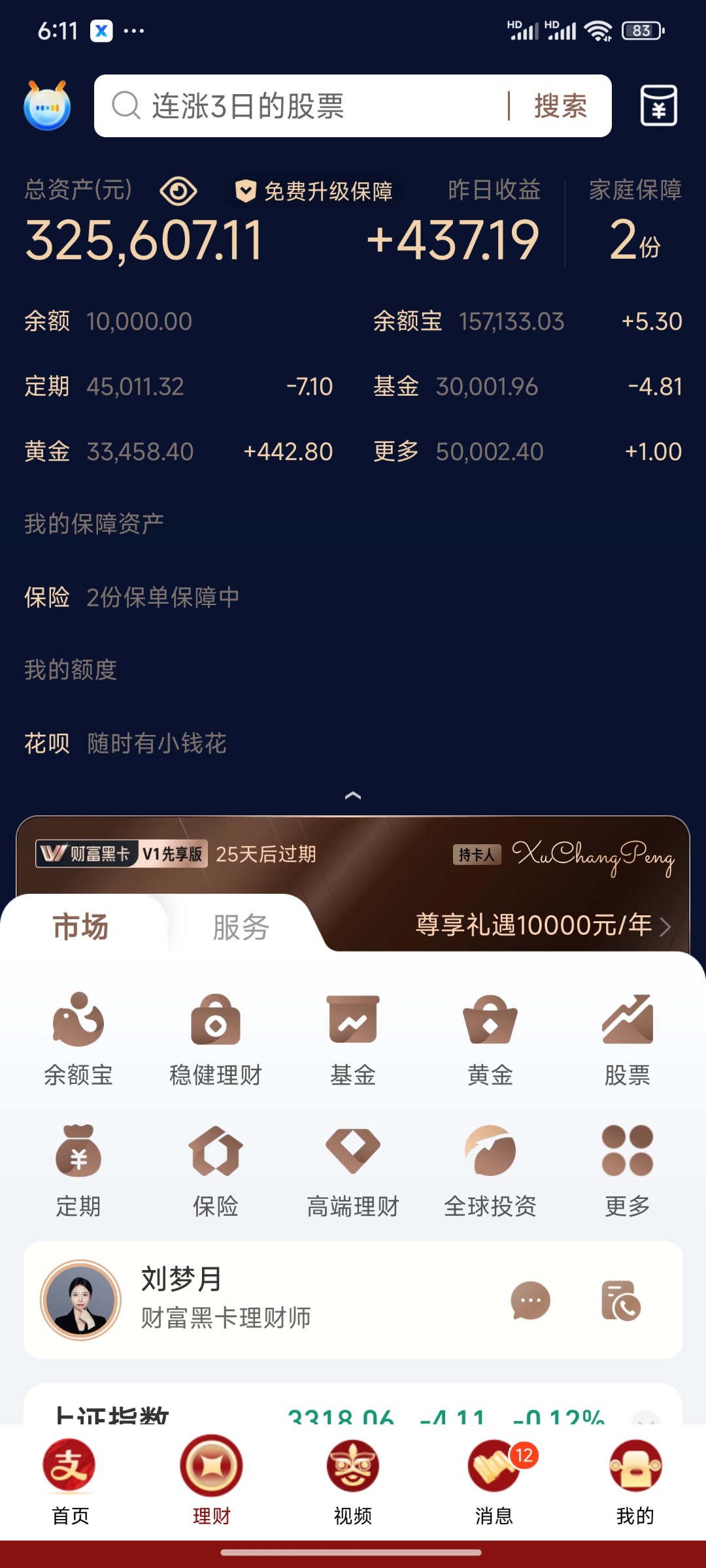This screenshot has width=706, height=1568.
Task: Switch to the 服务 tab
Action: [x=241, y=927]
